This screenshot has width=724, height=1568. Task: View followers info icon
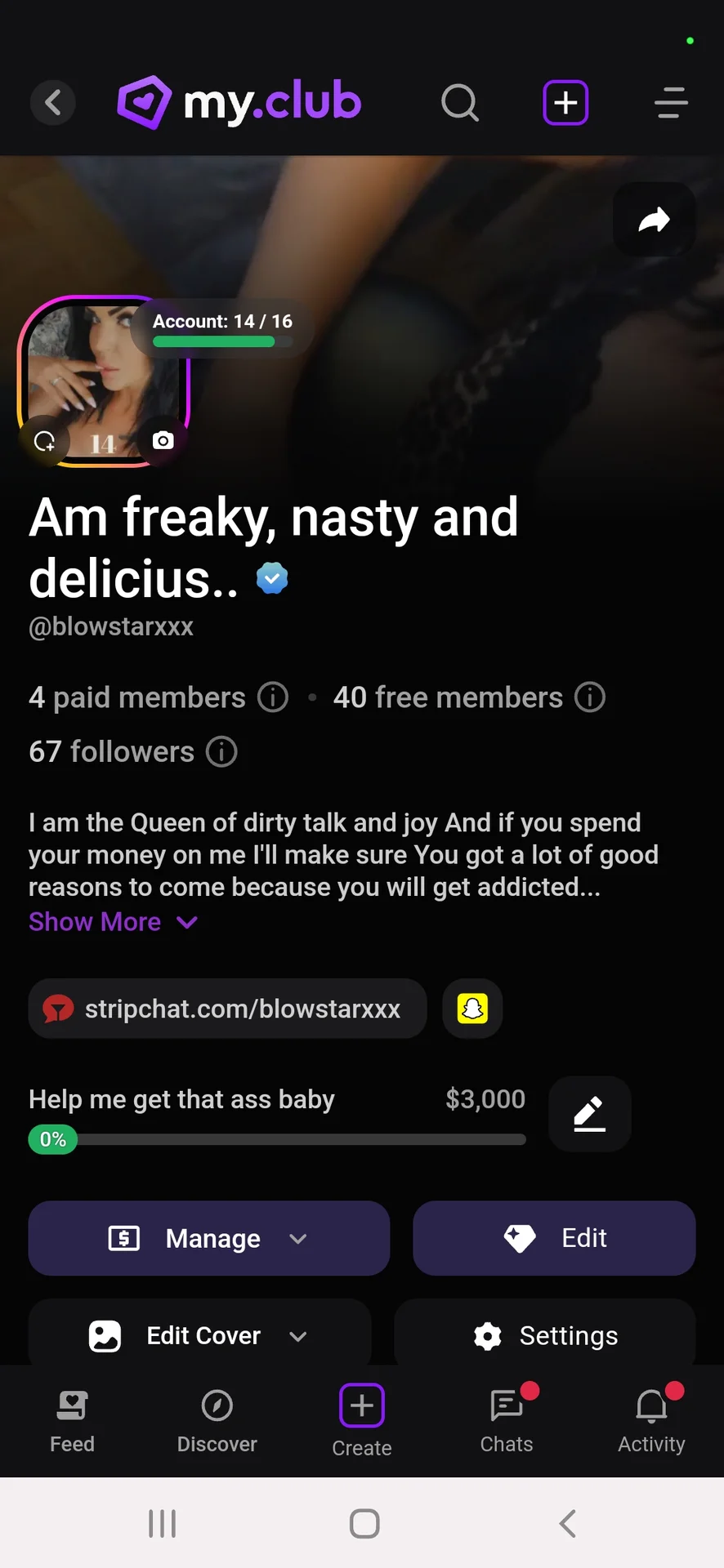point(221,751)
